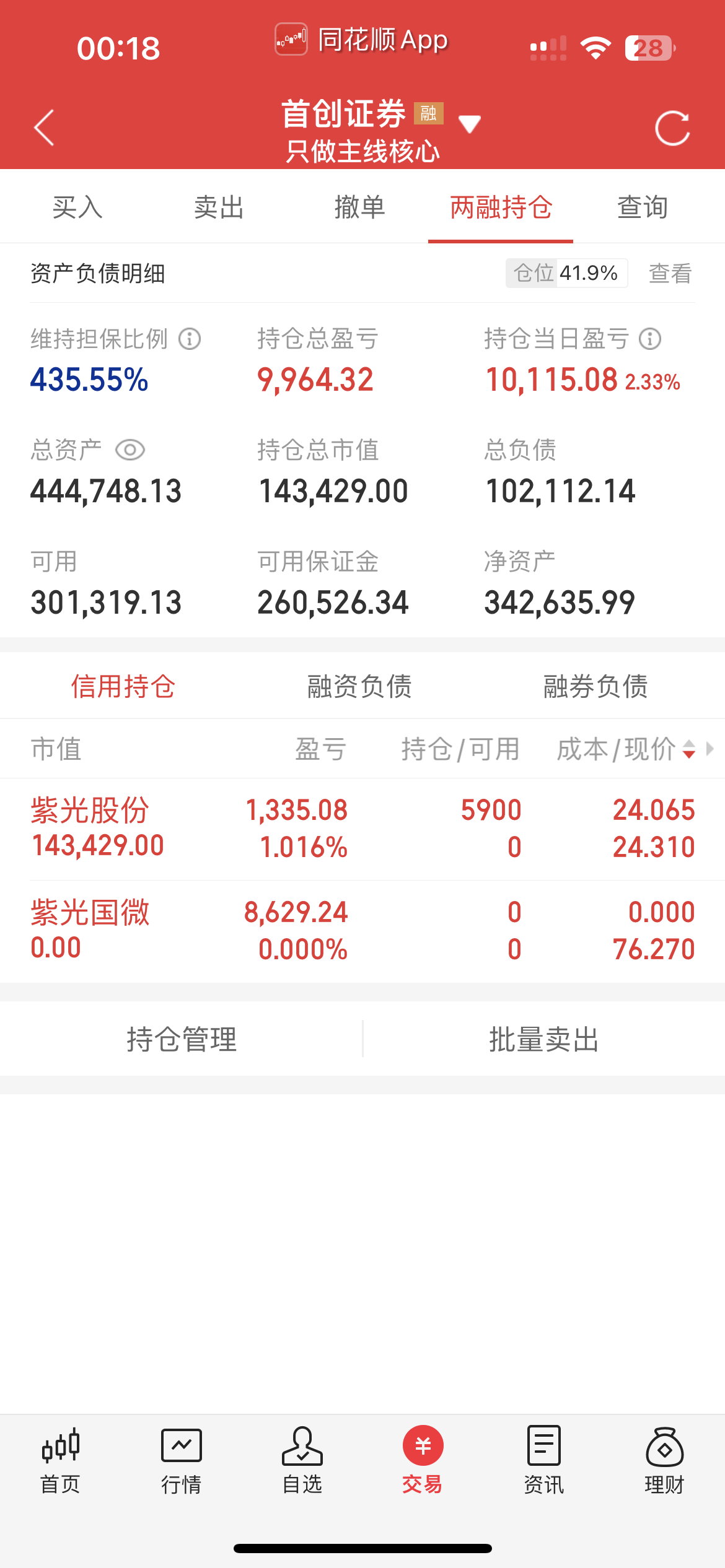Screen dimensions: 725x1568
Task: Open the 紫光股份 holding row
Action: (362, 829)
